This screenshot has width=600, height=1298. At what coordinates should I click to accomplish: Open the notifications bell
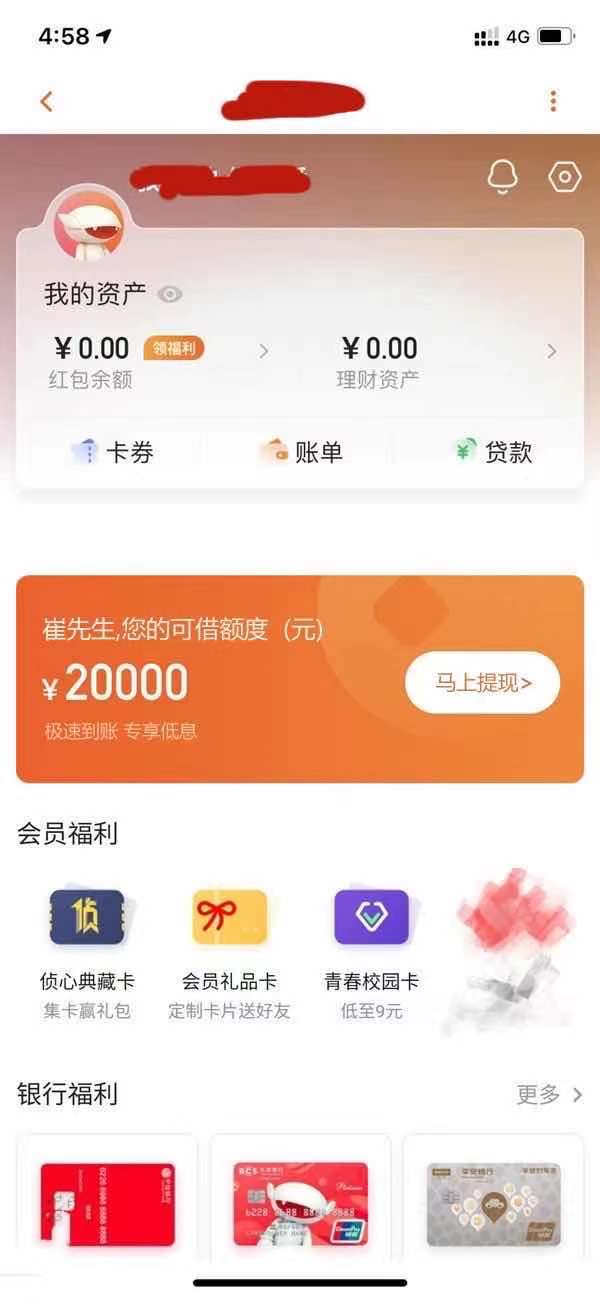click(503, 177)
